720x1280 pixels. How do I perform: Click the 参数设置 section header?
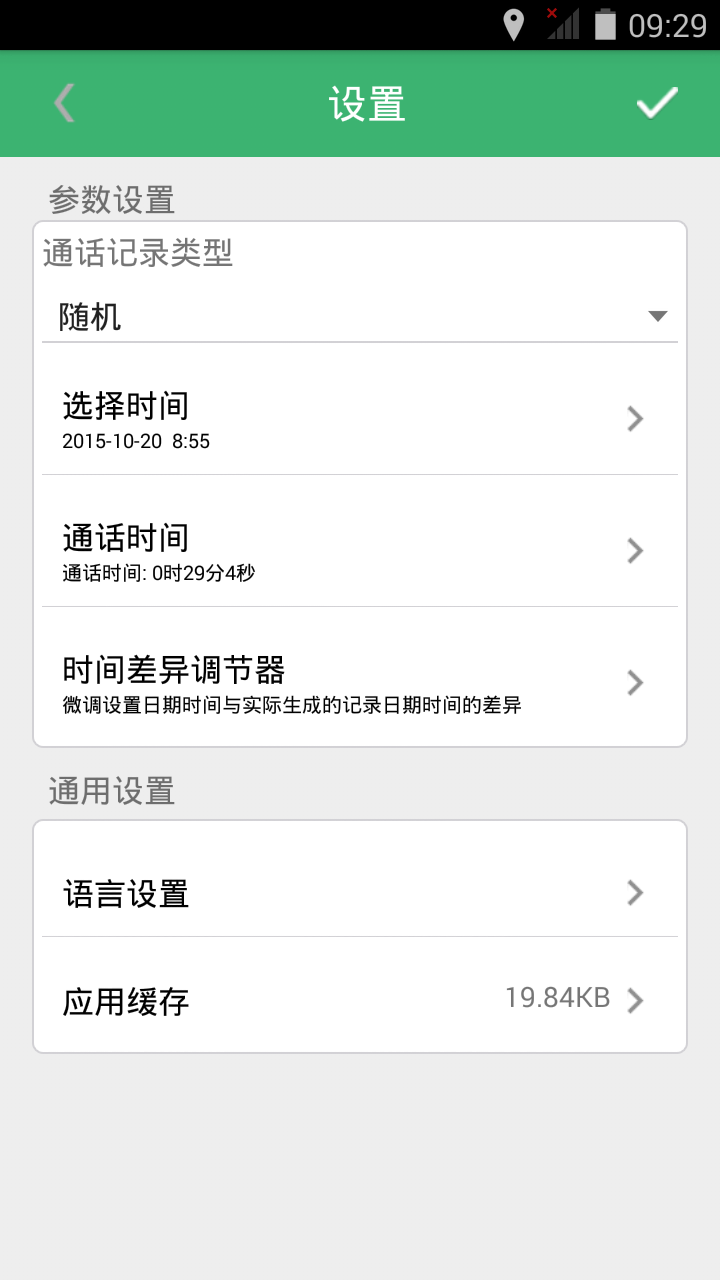pos(110,200)
